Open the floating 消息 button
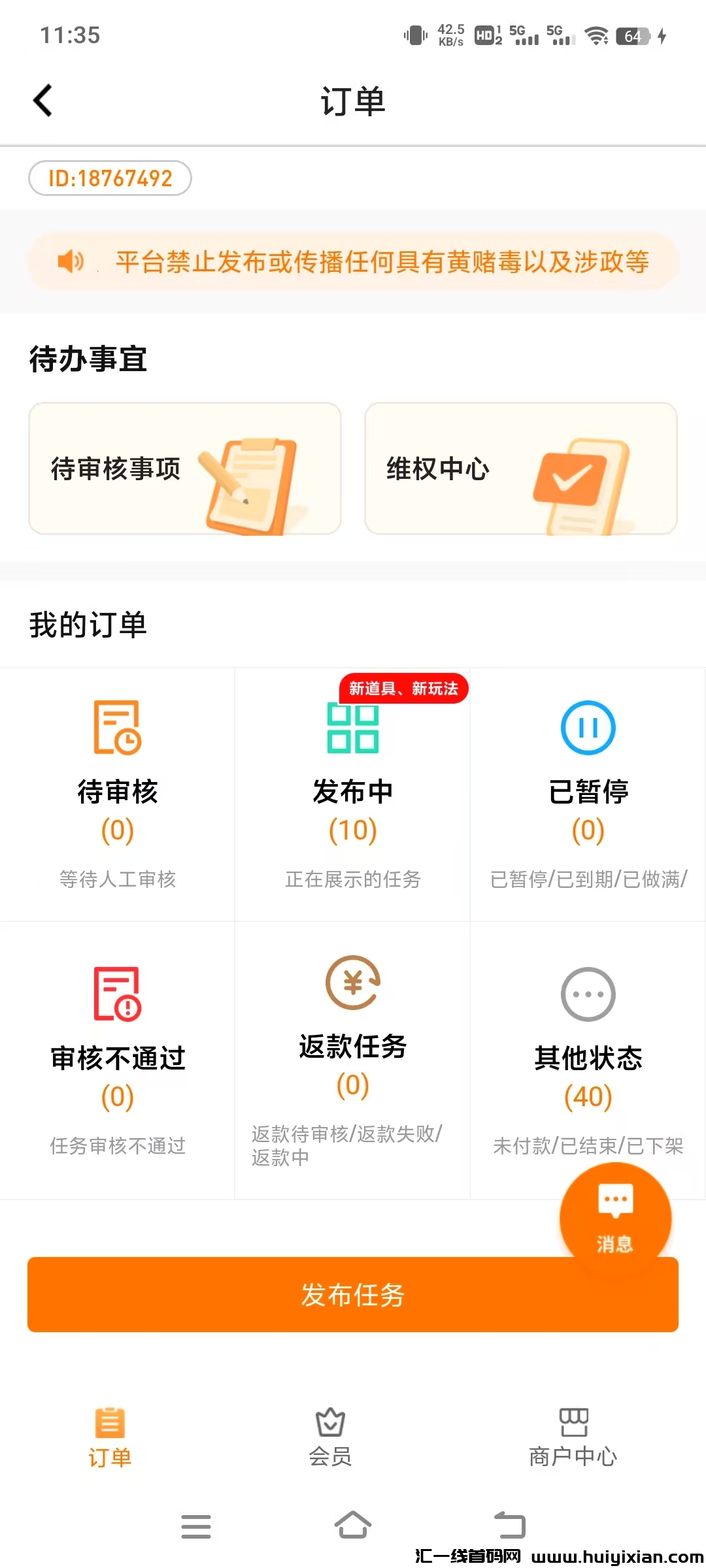The width and height of the screenshot is (706, 1568). coord(615,1217)
